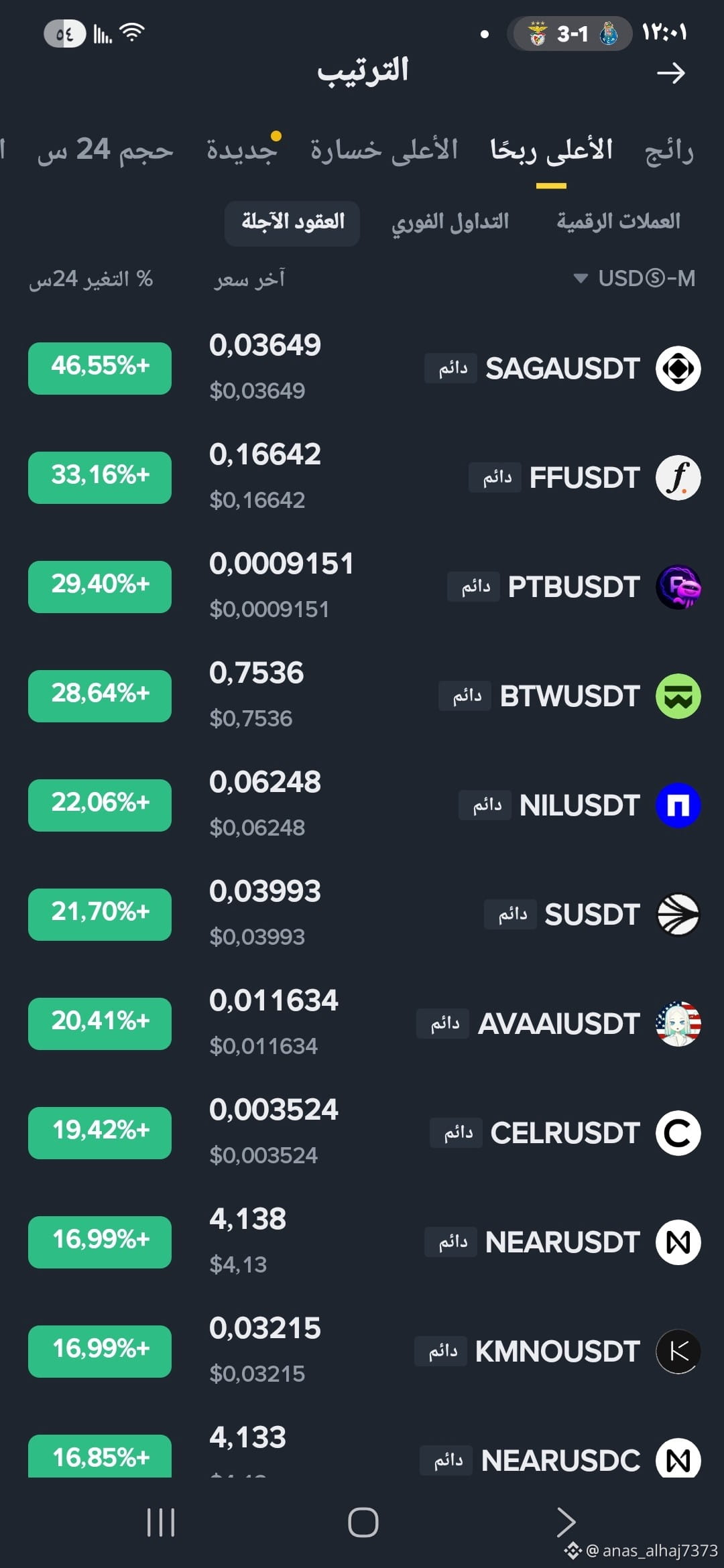Go to home via system button
Screen dimensions: 724x1568
point(363,1522)
